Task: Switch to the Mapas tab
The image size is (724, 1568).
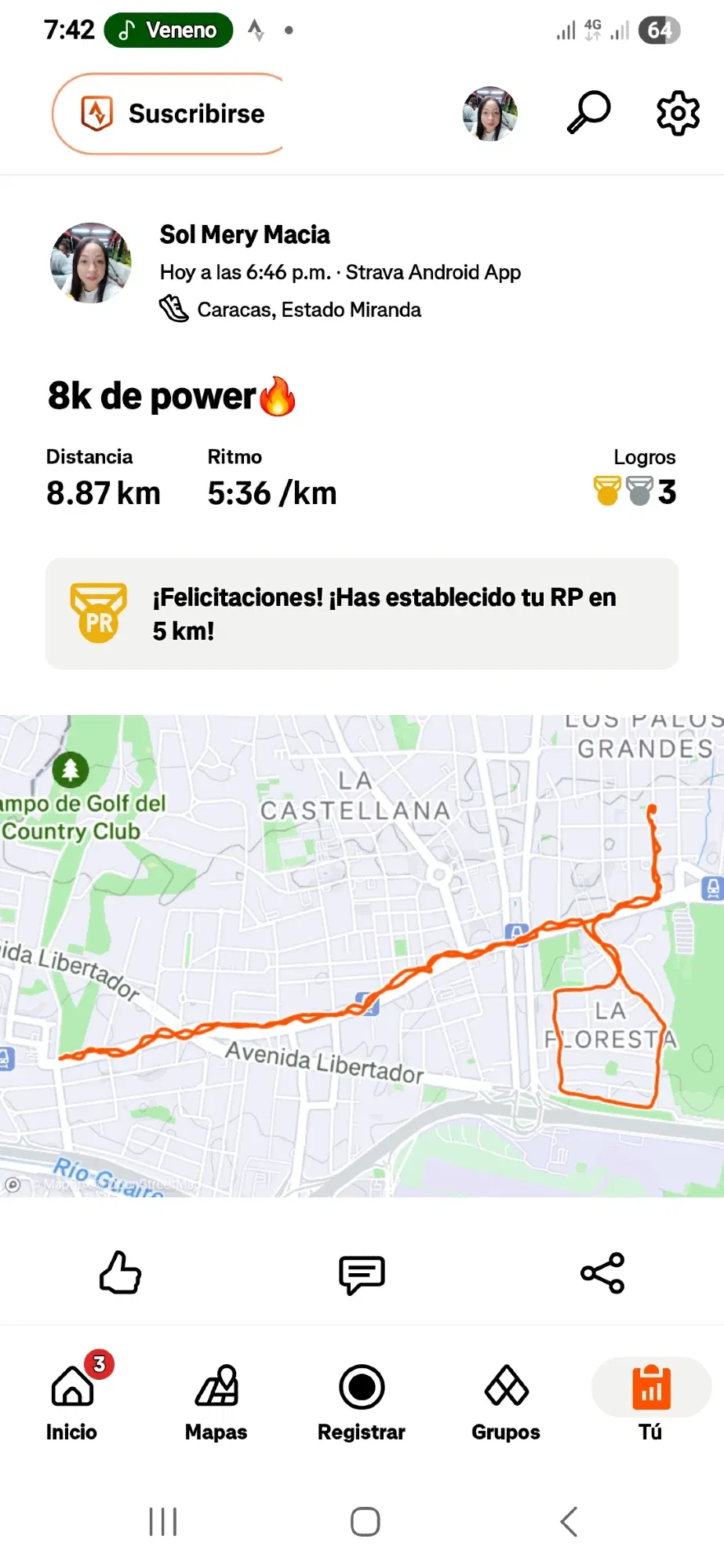Action: (216, 1398)
